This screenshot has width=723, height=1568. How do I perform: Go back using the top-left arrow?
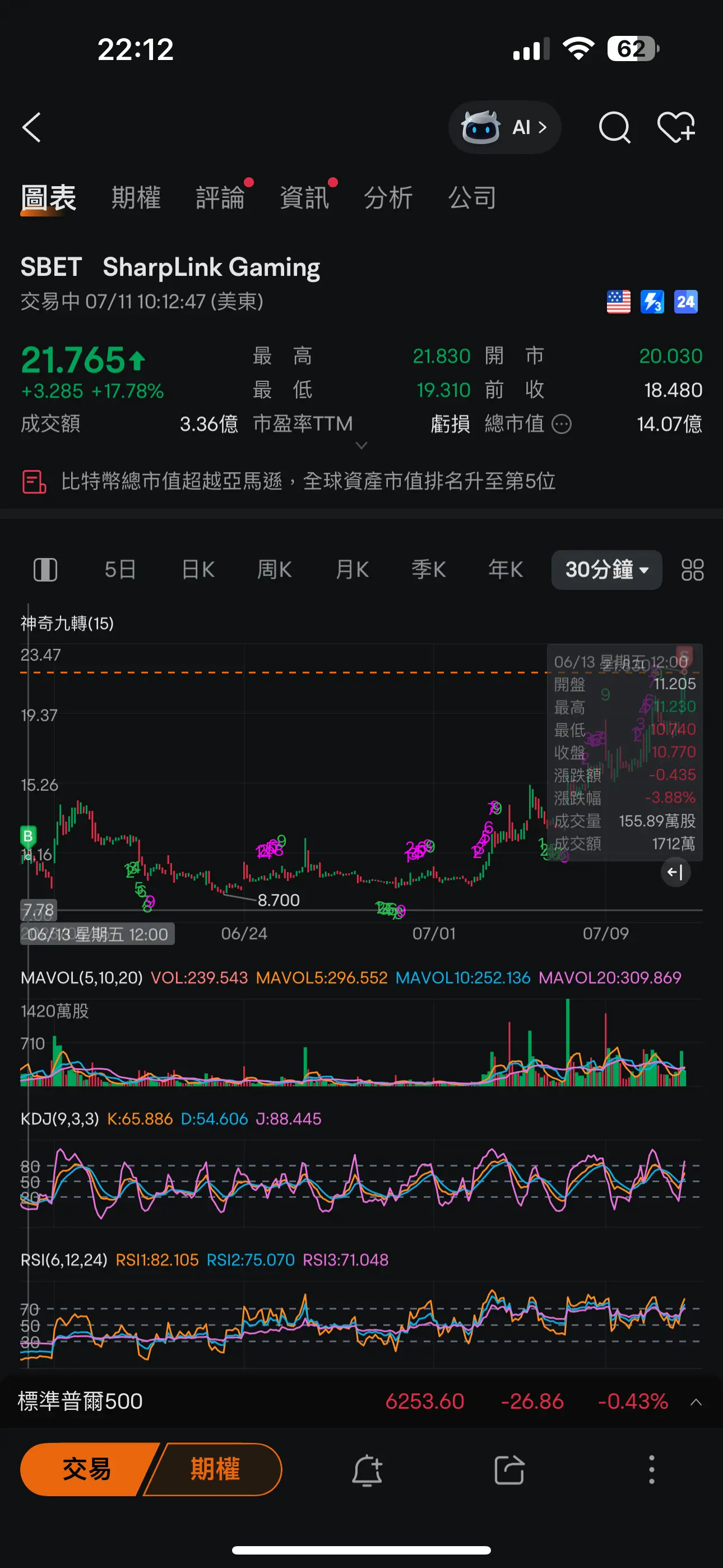pyautogui.click(x=31, y=127)
